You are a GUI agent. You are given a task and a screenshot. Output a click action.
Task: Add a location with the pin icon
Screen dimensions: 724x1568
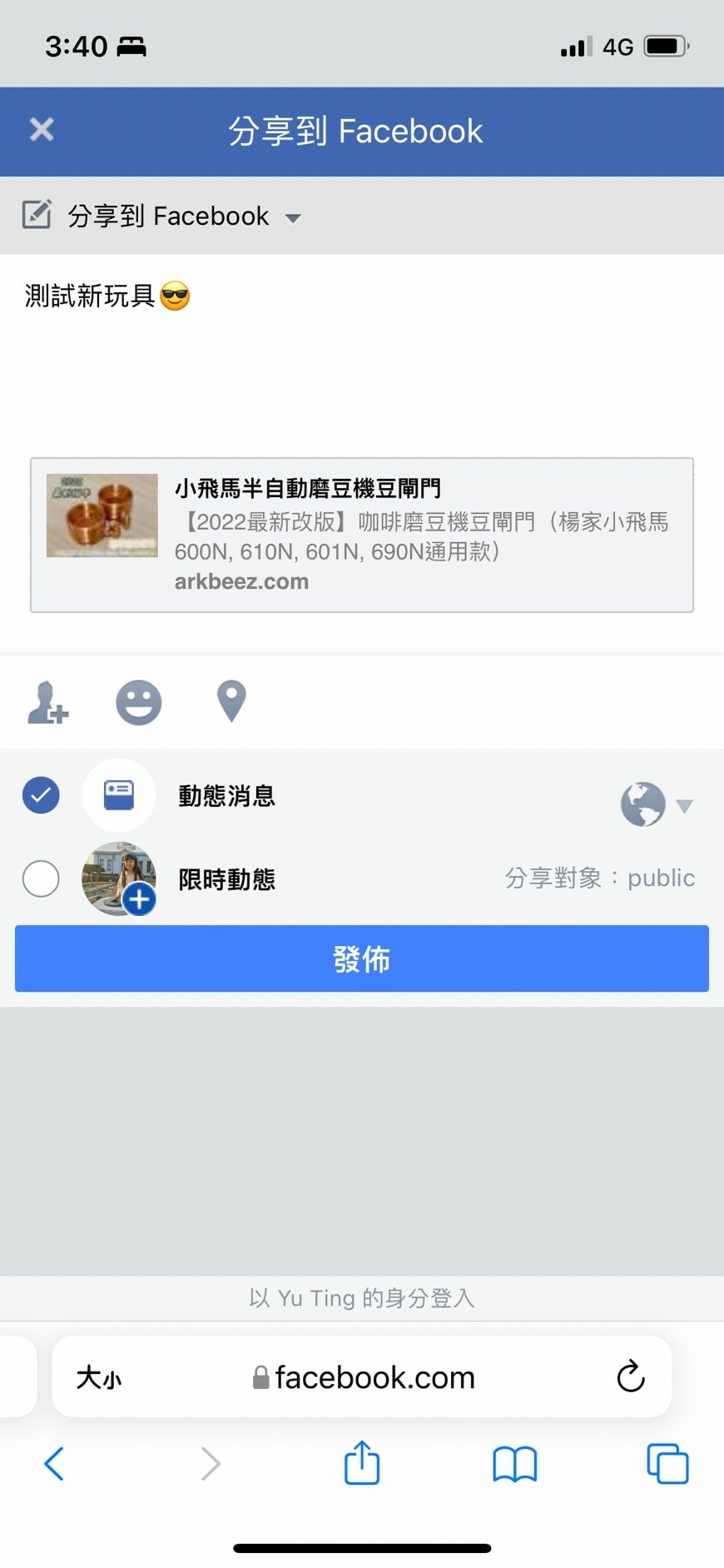tap(231, 700)
